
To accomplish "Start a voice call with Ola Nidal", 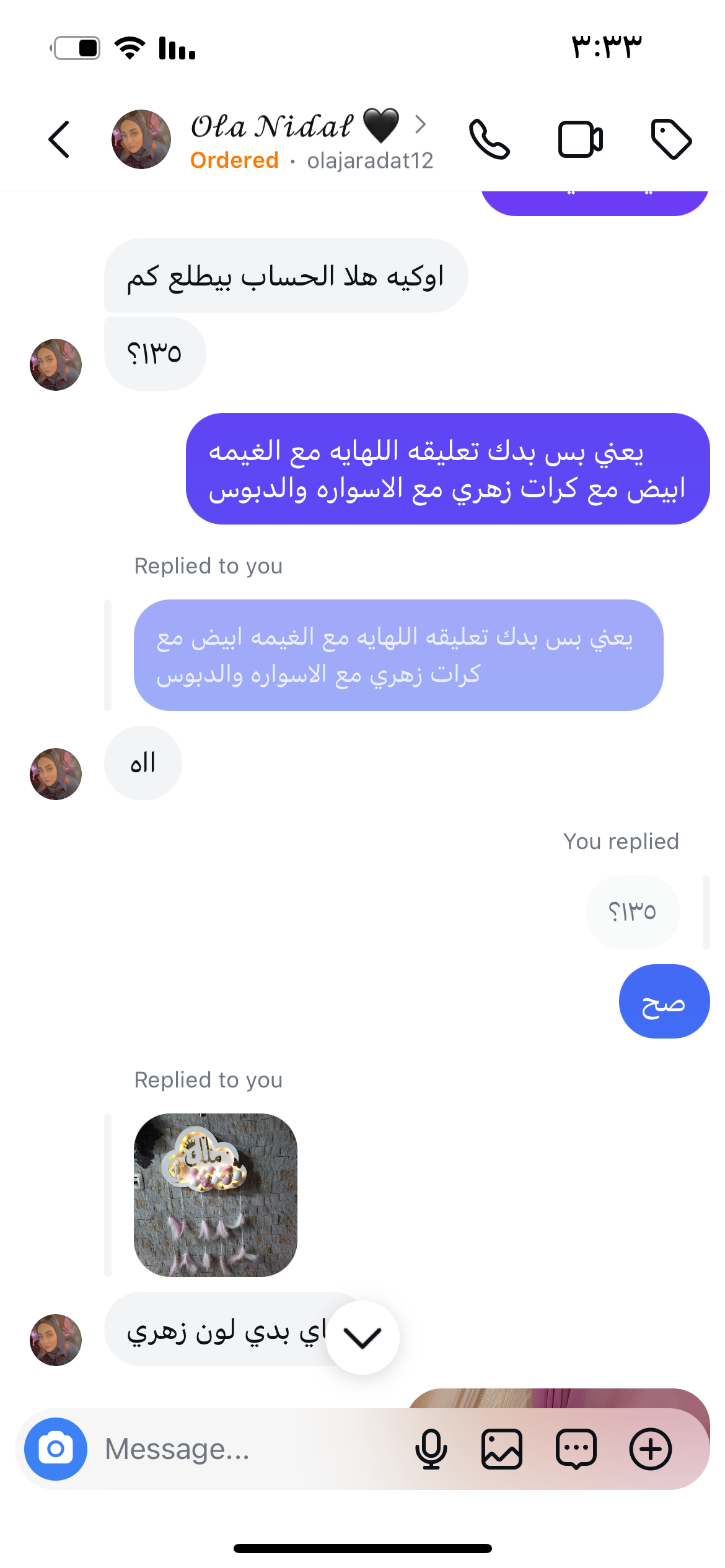I will tap(489, 139).
